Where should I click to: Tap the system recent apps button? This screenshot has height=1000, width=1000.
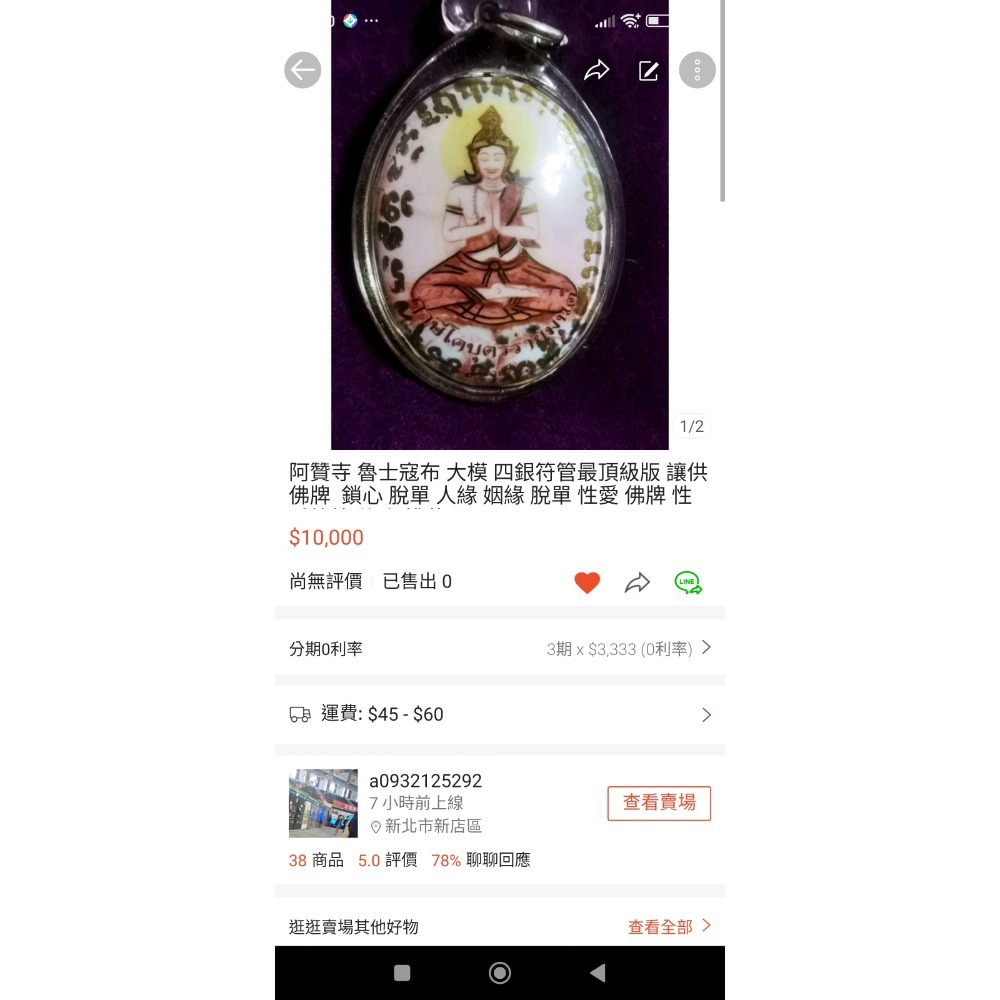point(402,973)
